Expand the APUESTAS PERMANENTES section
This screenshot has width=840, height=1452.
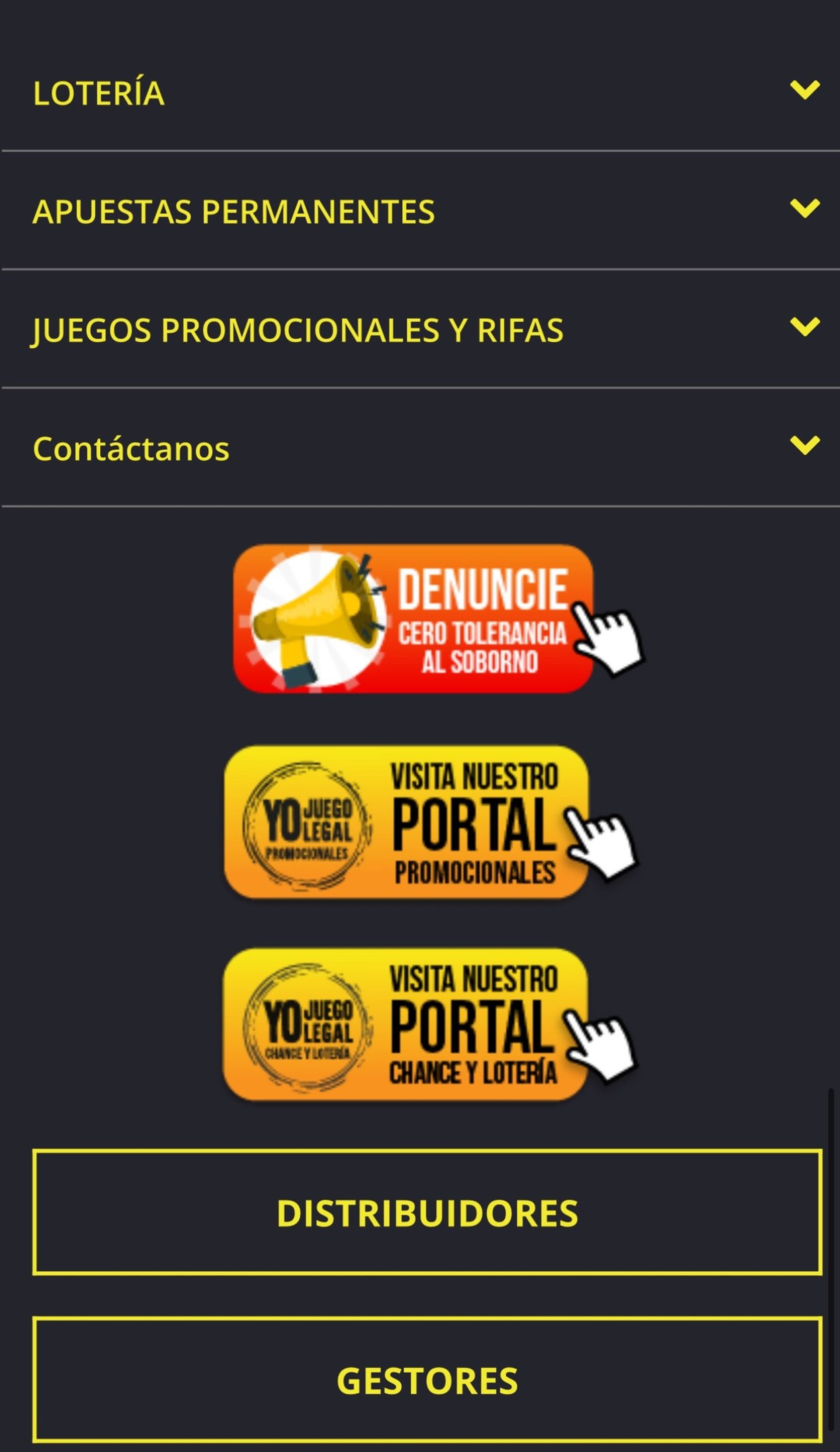(804, 208)
